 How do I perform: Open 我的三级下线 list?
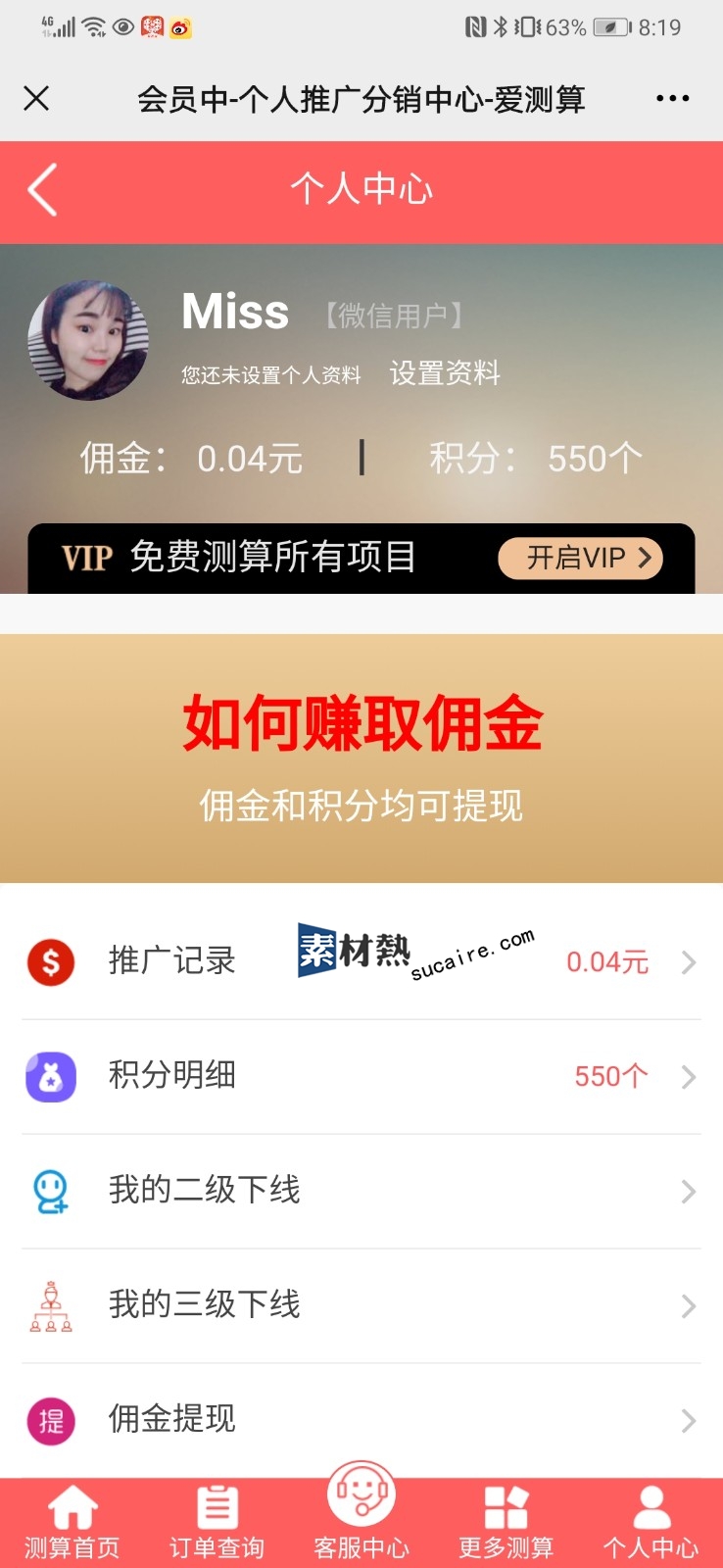point(361,1305)
